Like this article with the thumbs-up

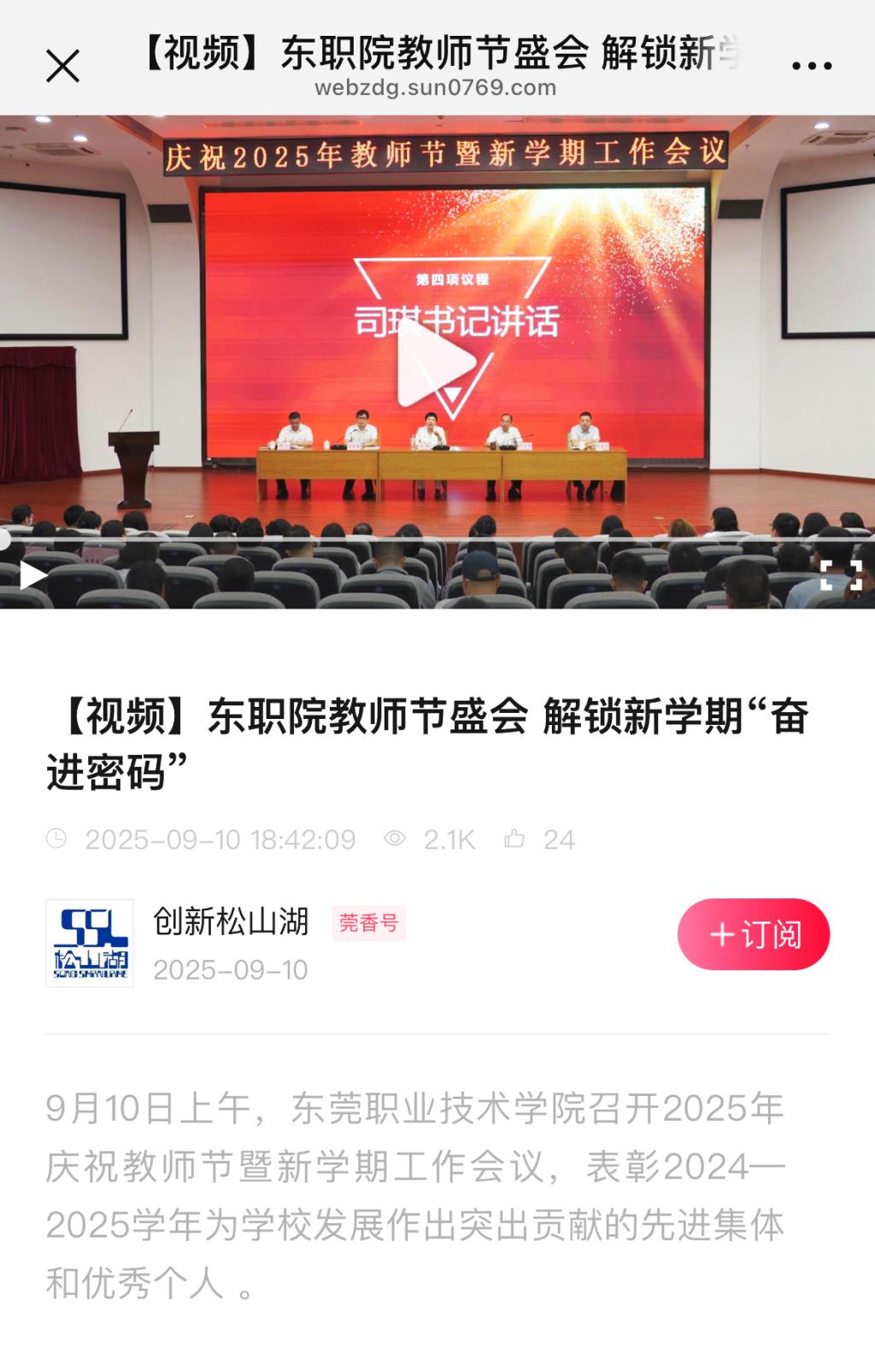click(x=514, y=839)
